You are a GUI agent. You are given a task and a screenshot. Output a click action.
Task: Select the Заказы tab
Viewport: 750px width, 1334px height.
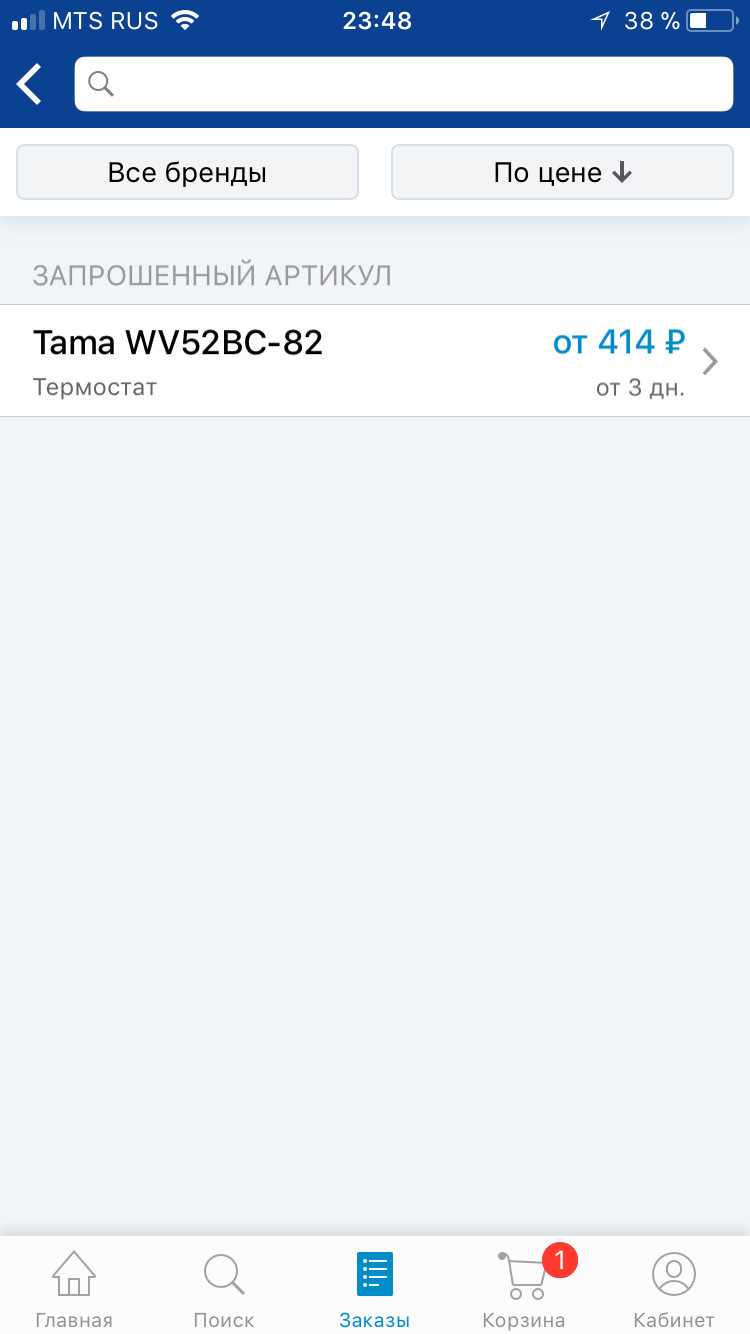(375, 1288)
